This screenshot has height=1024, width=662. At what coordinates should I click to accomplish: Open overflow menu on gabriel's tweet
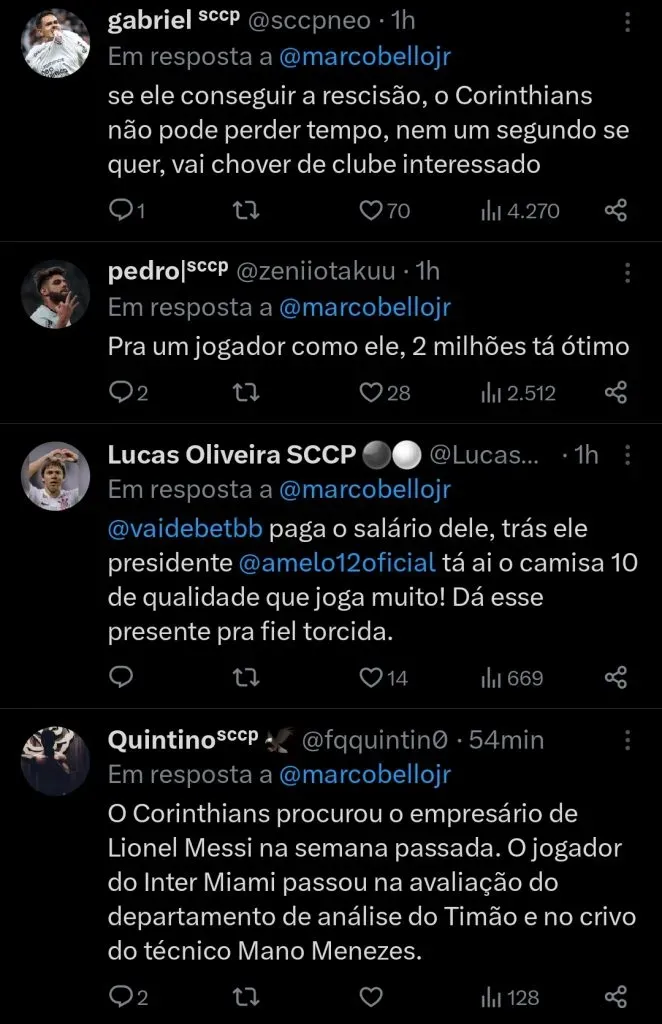[627, 22]
